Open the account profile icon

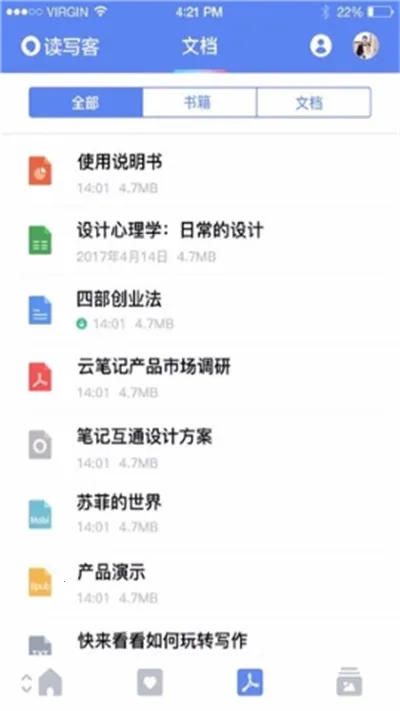point(321,46)
